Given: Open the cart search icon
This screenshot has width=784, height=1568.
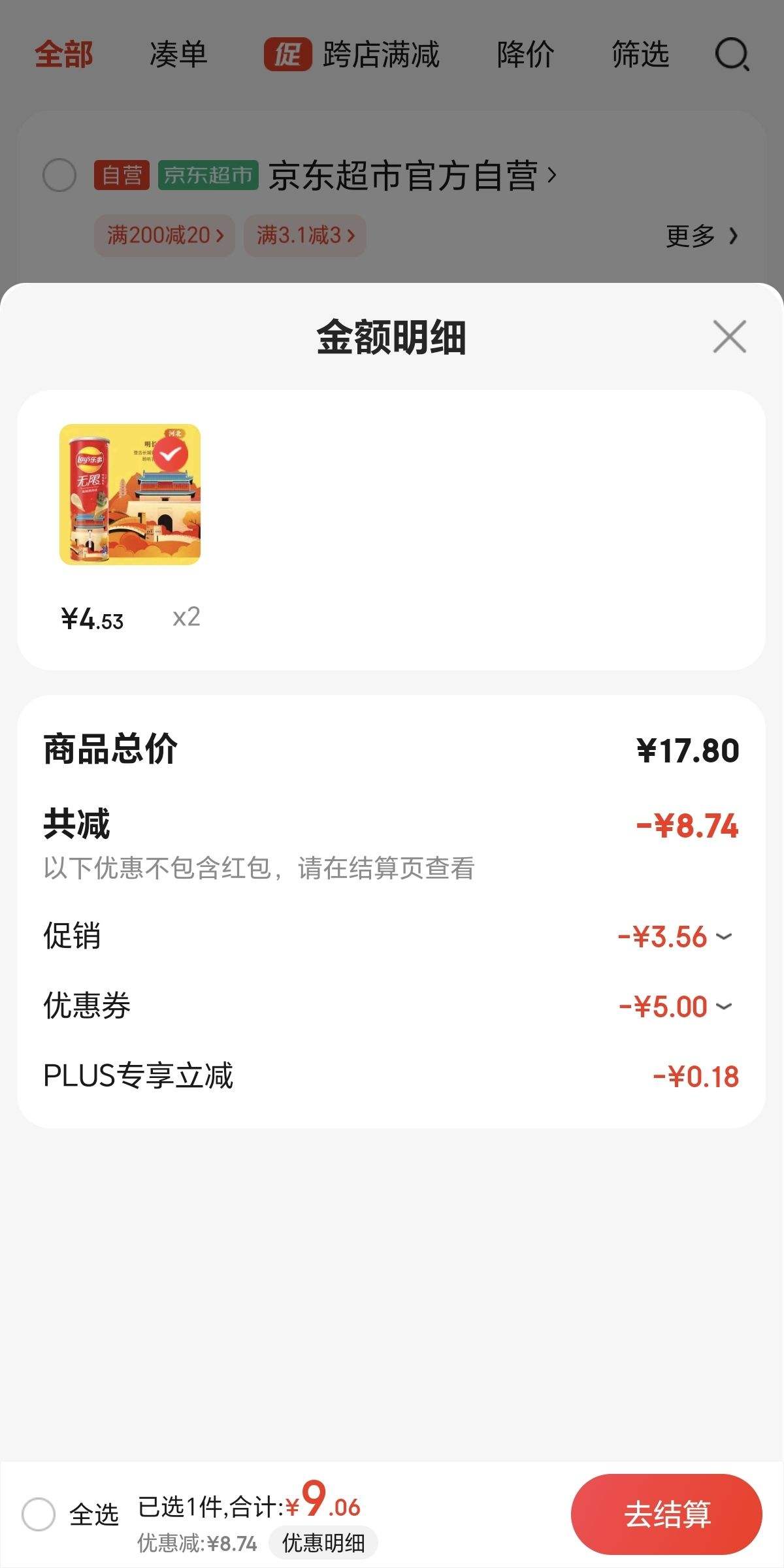Looking at the screenshot, I should pos(732,54).
